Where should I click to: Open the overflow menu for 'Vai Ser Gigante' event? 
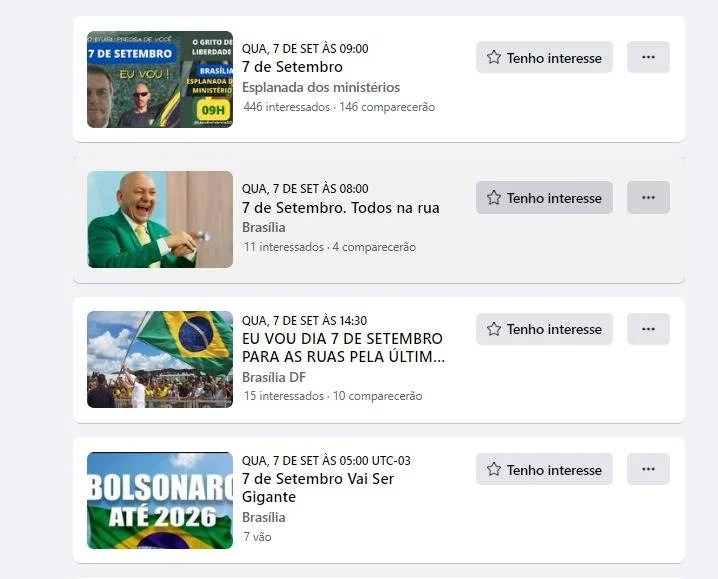[x=648, y=469]
